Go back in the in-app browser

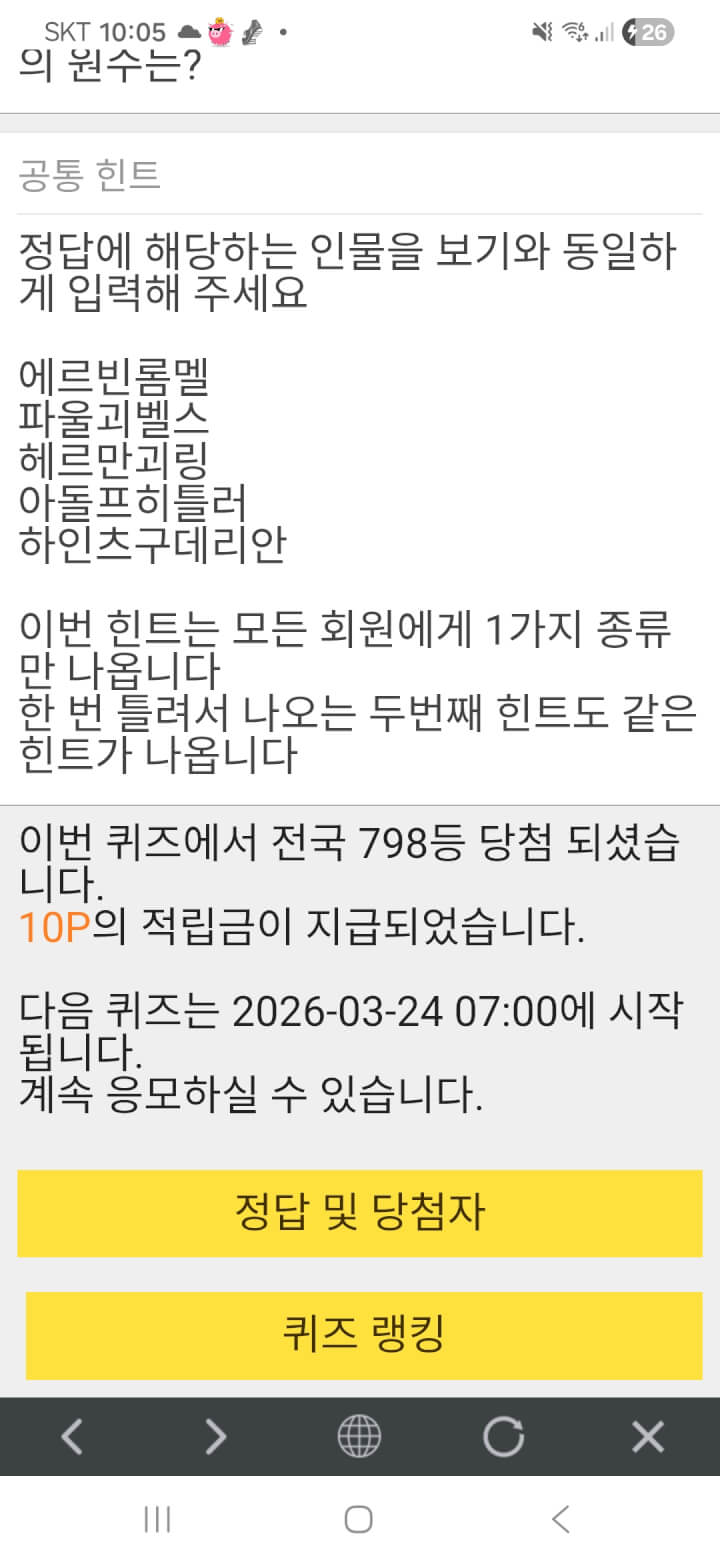click(x=72, y=1437)
